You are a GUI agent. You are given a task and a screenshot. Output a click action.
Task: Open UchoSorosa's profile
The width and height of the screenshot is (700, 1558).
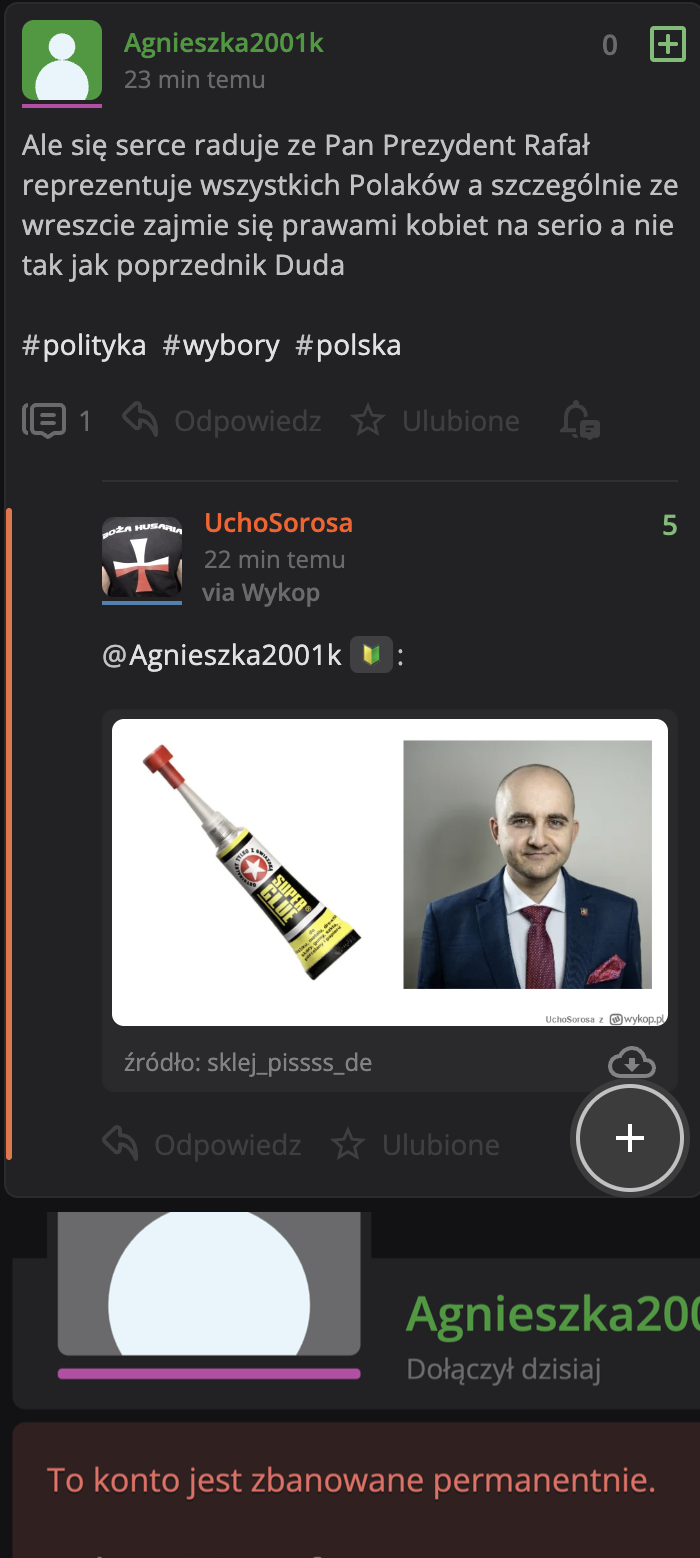(x=278, y=523)
